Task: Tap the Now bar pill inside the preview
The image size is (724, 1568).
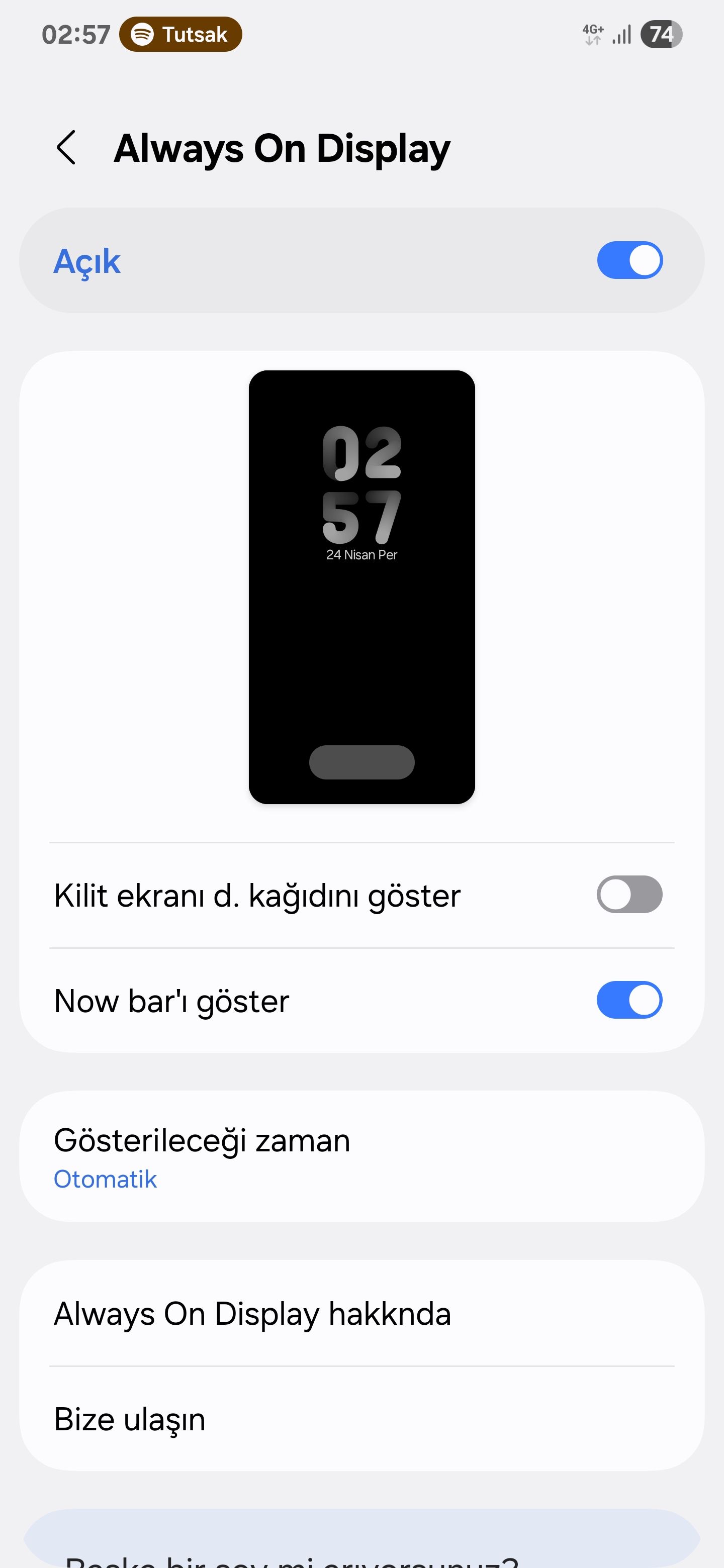Action: click(x=361, y=763)
